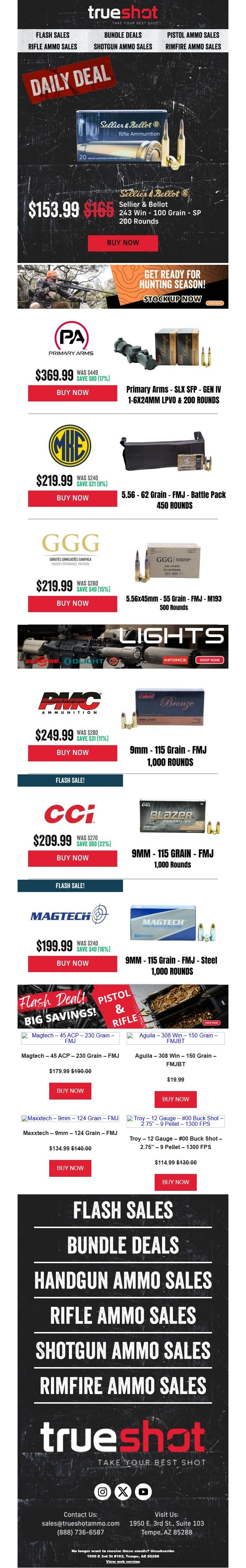Tap BUY NOW under Magtech 45 ACP 230 Grain

click(x=70, y=1091)
